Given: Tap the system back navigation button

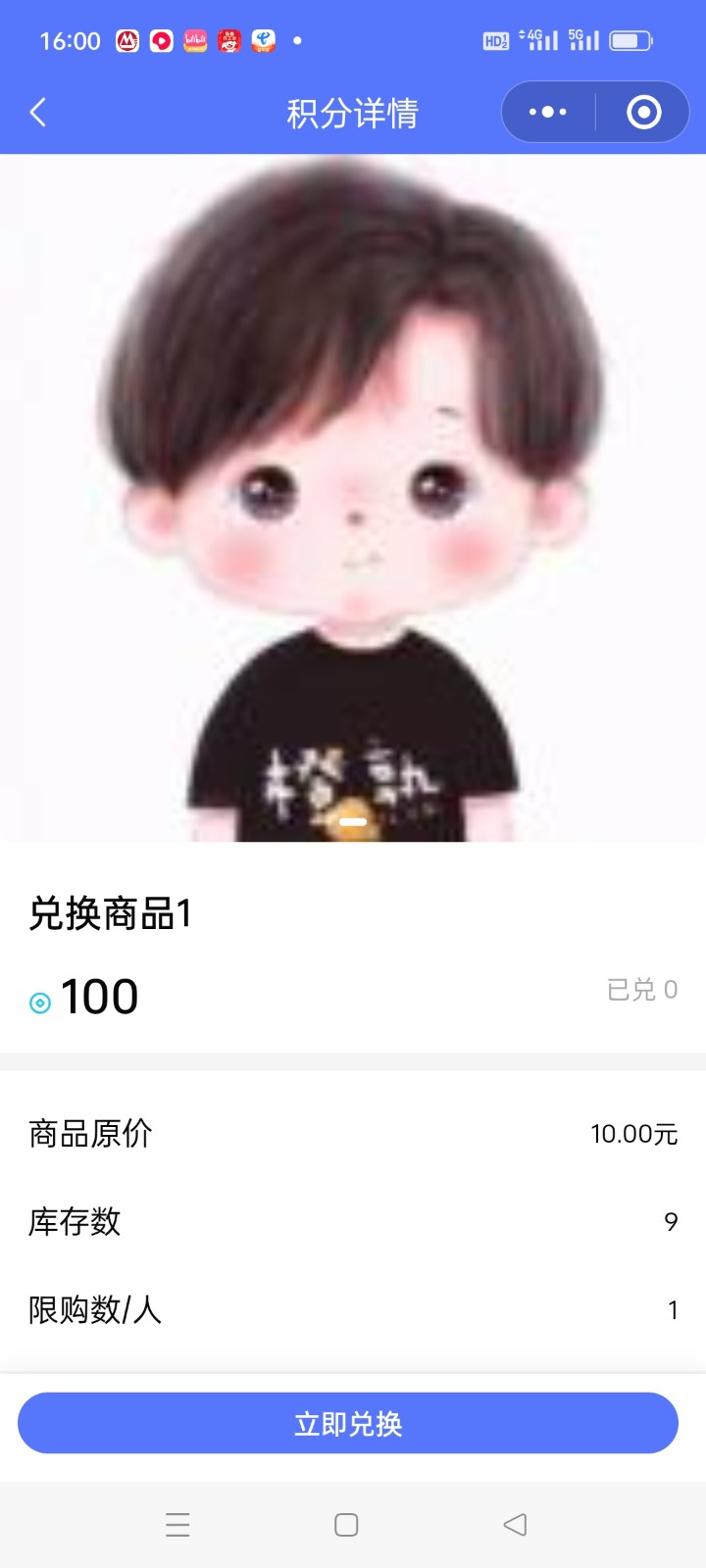Looking at the screenshot, I should click(515, 1525).
